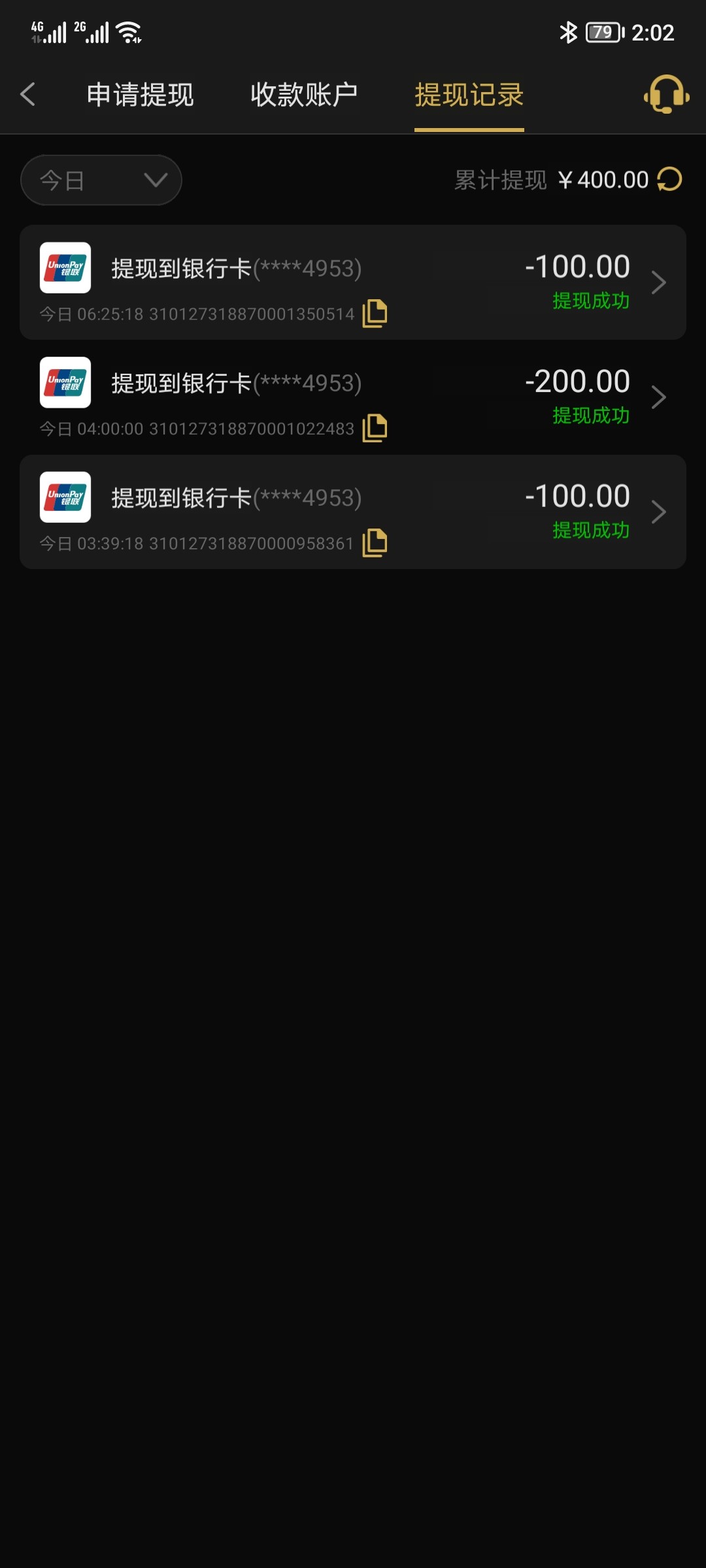The width and height of the screenshot is (706, 1568).
Task: Switch to the 收款账户 tab
Action: pos(304,95)
